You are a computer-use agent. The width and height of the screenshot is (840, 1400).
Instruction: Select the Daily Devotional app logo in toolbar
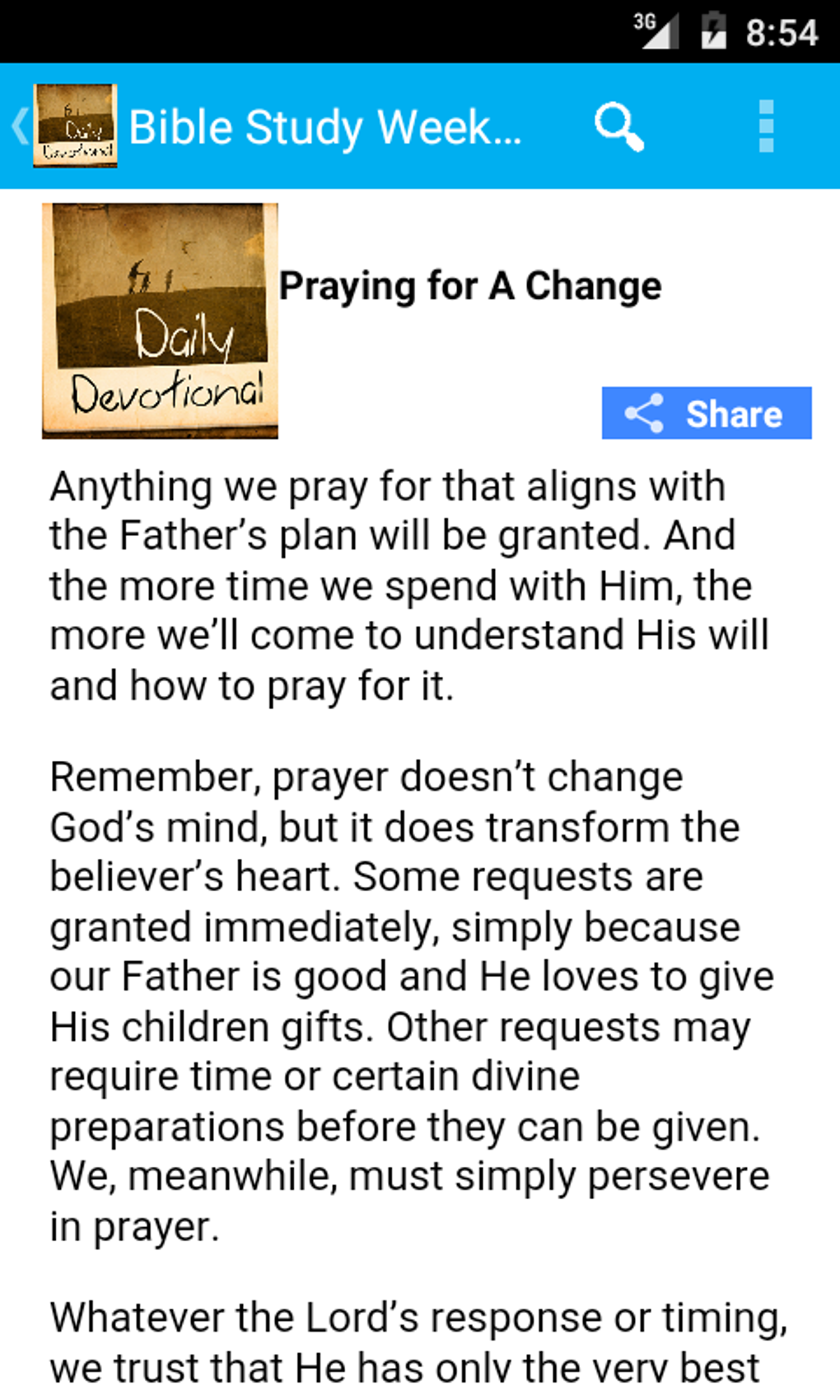(x=76, y=125)
